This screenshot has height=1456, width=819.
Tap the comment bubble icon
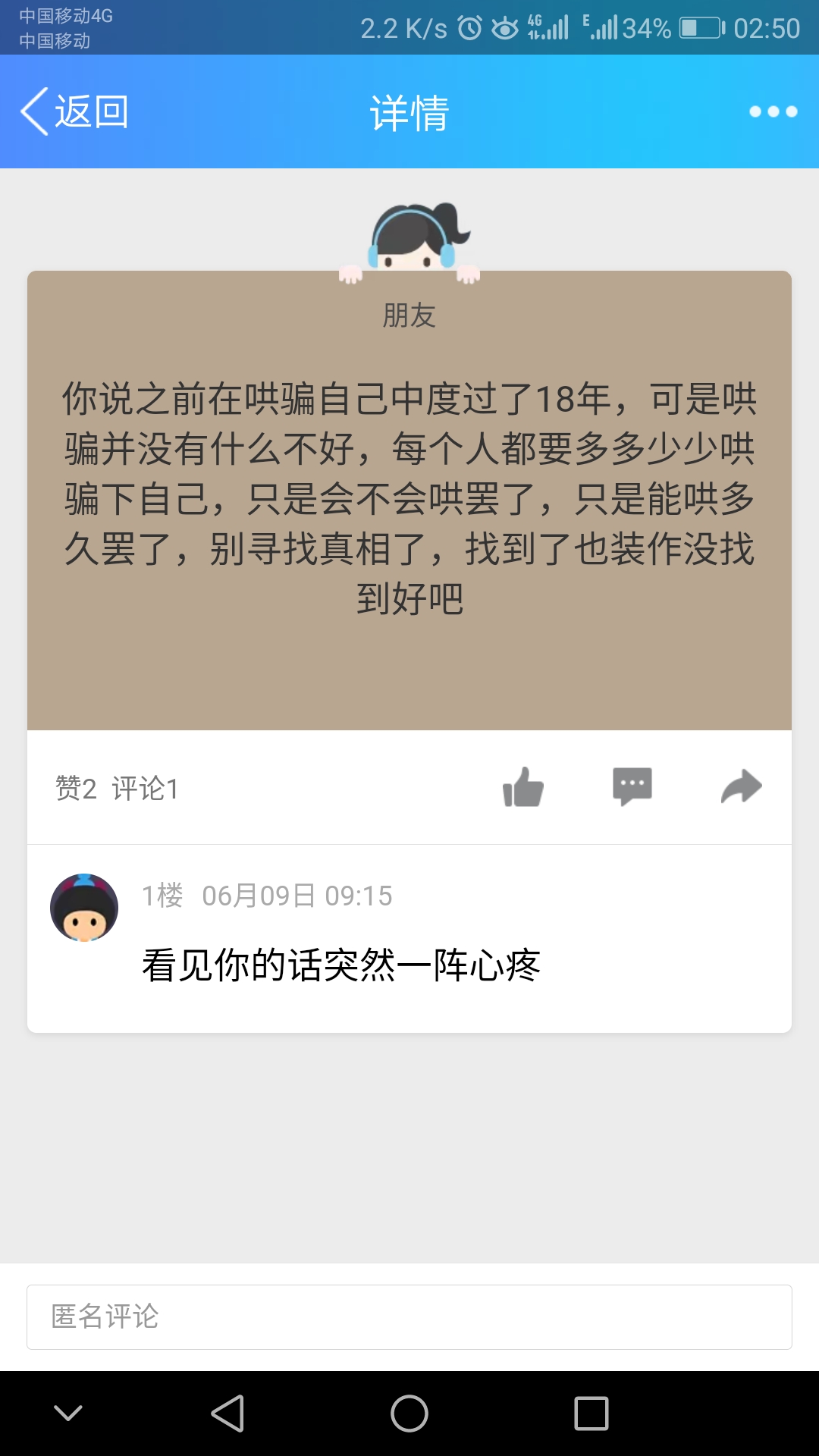click(632, 786)
